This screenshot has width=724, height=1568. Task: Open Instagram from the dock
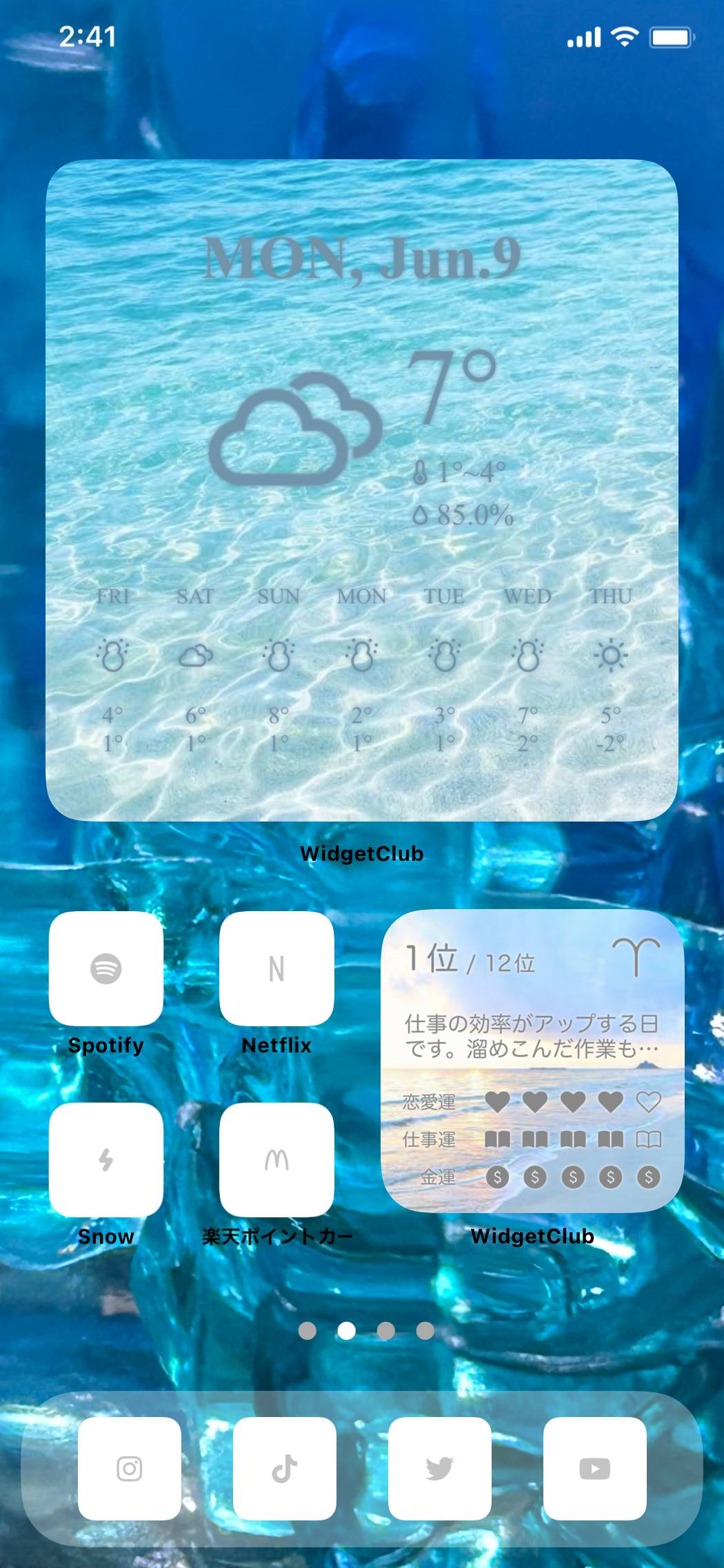coord(130,1469)
